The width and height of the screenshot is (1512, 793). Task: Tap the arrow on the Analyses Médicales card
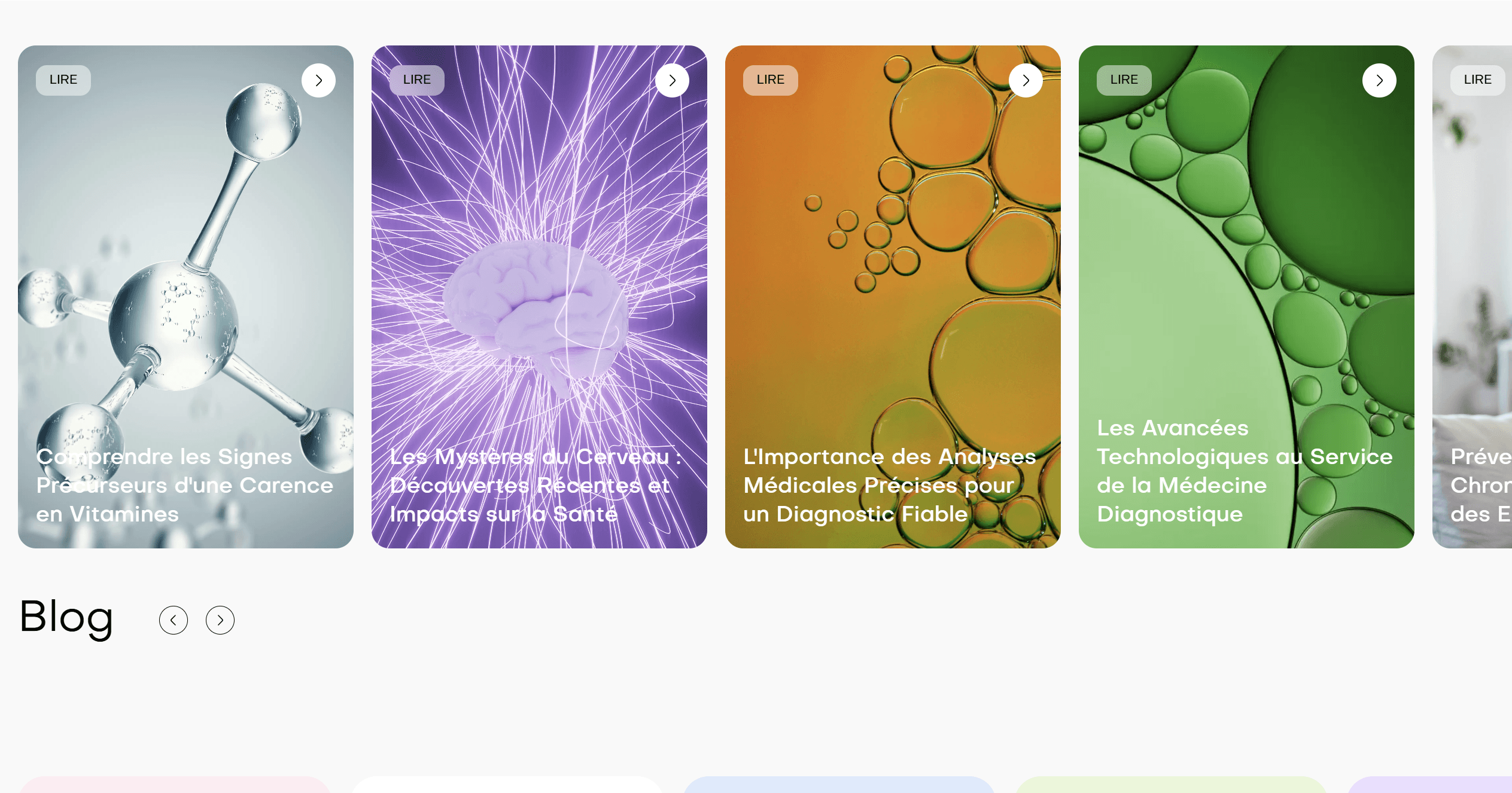click(1026, 80)
